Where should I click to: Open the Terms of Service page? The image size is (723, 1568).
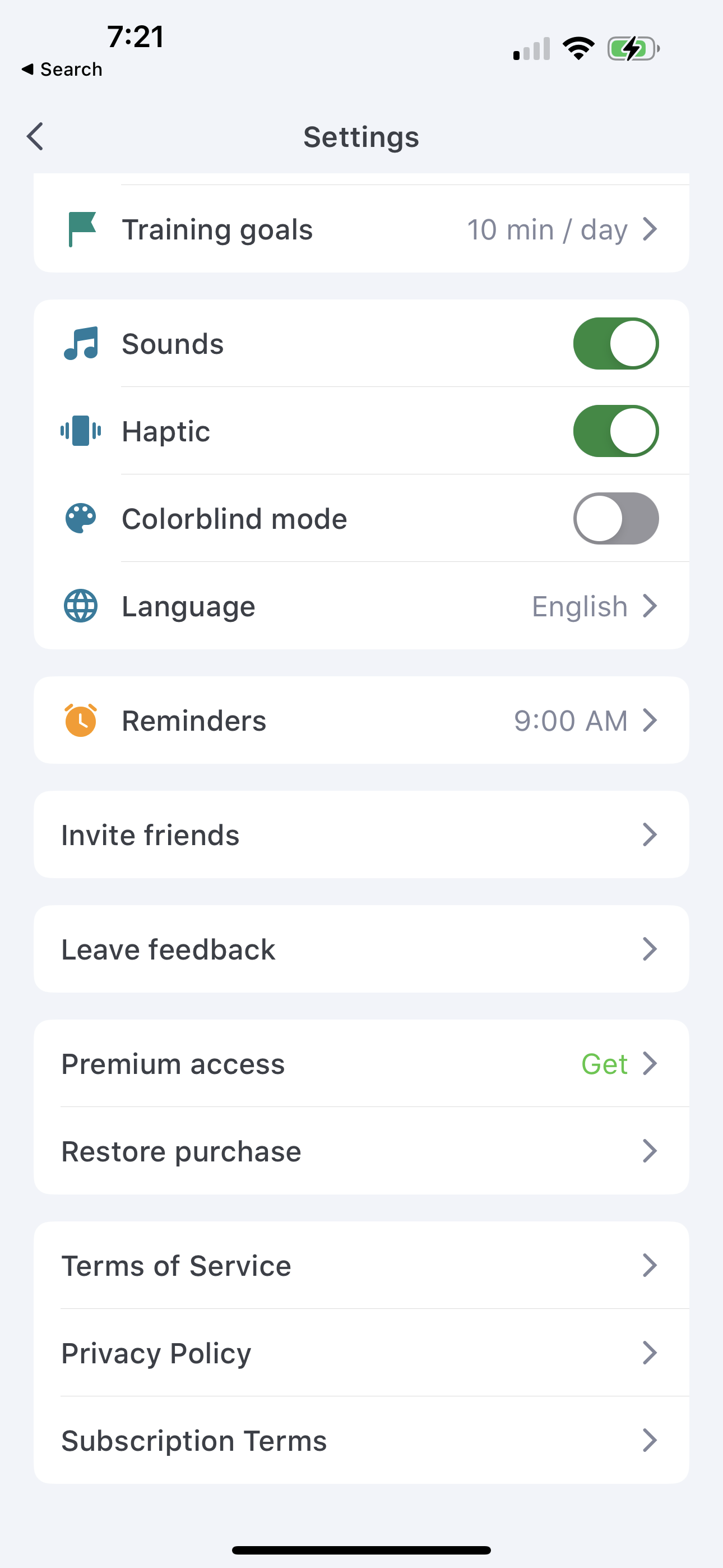coord(361,1266)
